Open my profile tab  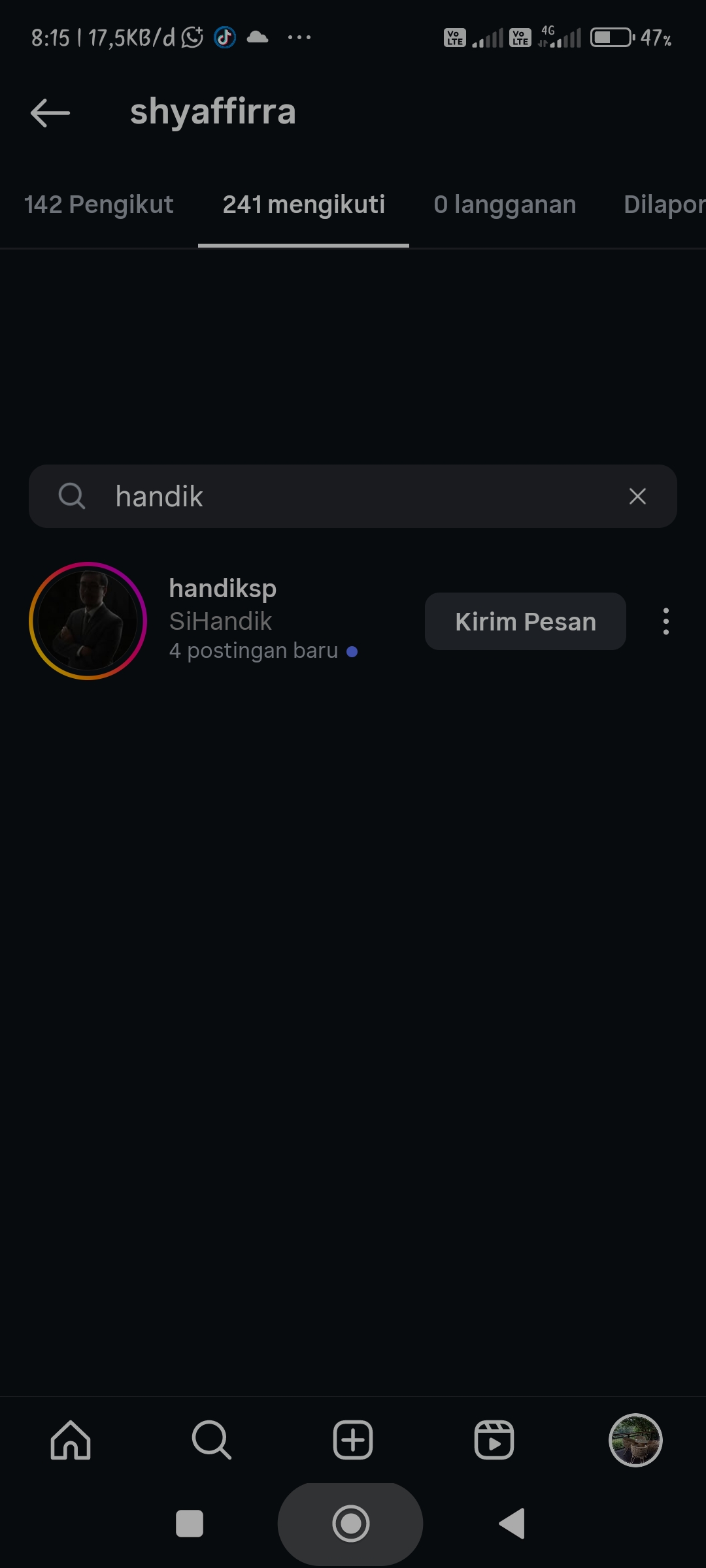635,1440
